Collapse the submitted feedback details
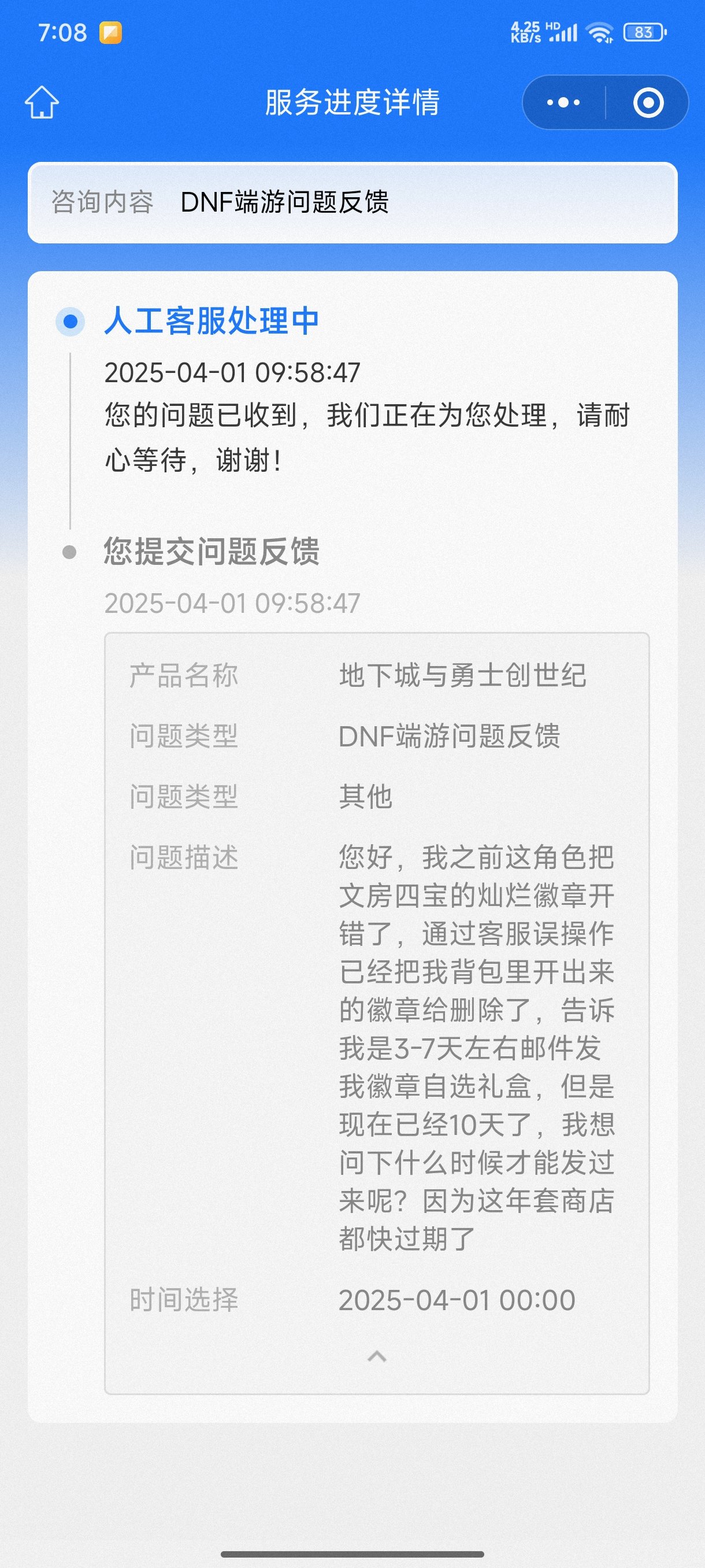Image resolution: width=705 pixels, height=1568 pixels. pos(377,1356)
